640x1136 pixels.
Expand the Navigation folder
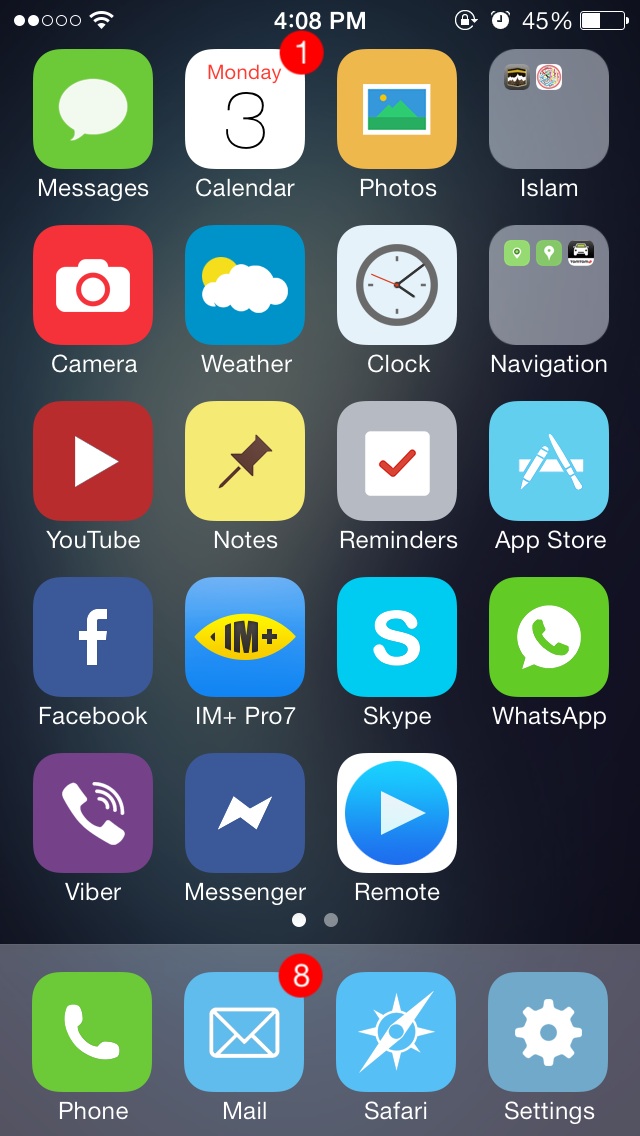pos(549,285)
